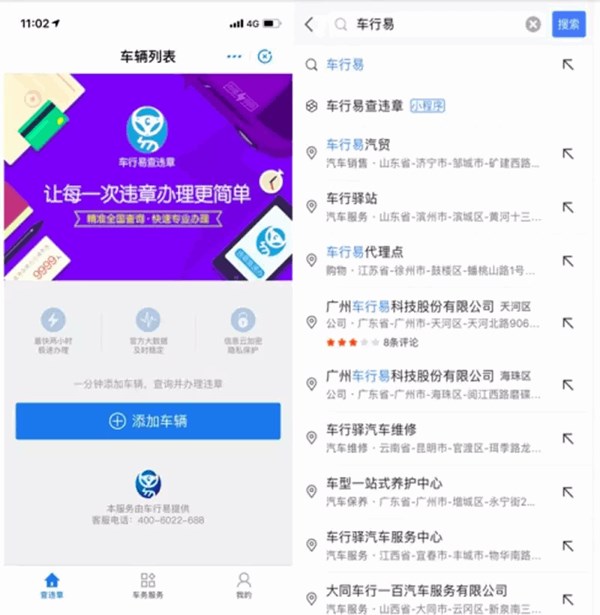600x615 pixels.
Task: Choose the 车行驿汽车服务中心 suggestion
Action: coord(420,544)
